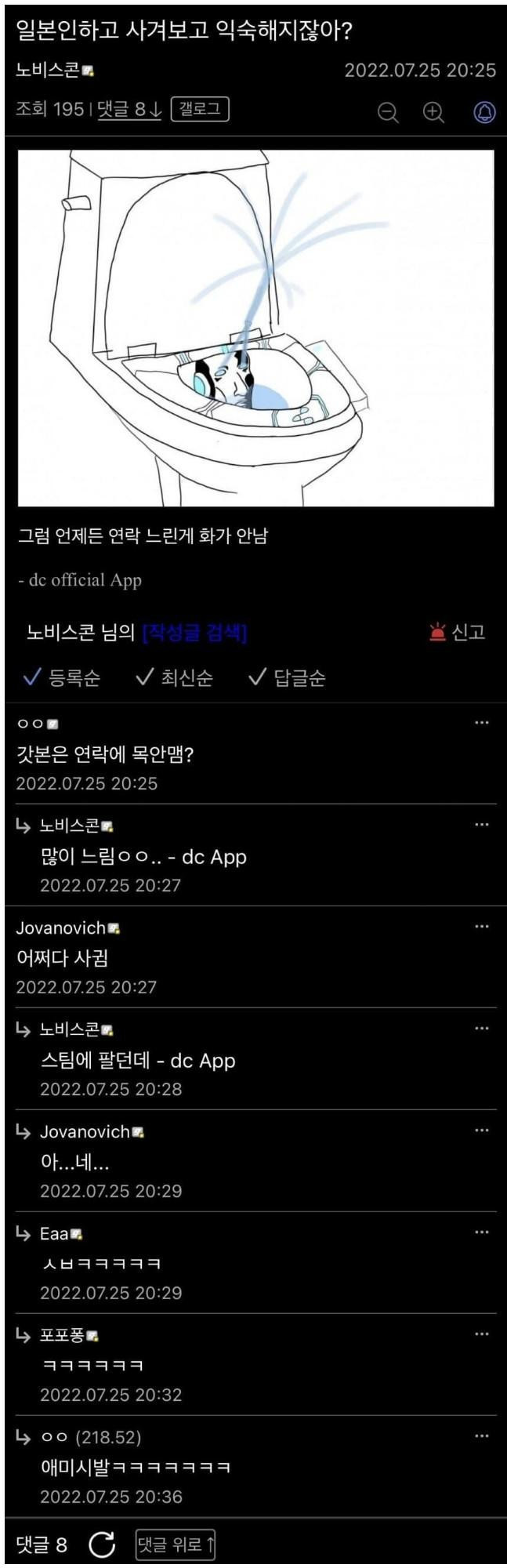The height and width of the screenshot is (1568, 507).
Task: Tap the 댓글 위로 button
Action: [175, 1544]
